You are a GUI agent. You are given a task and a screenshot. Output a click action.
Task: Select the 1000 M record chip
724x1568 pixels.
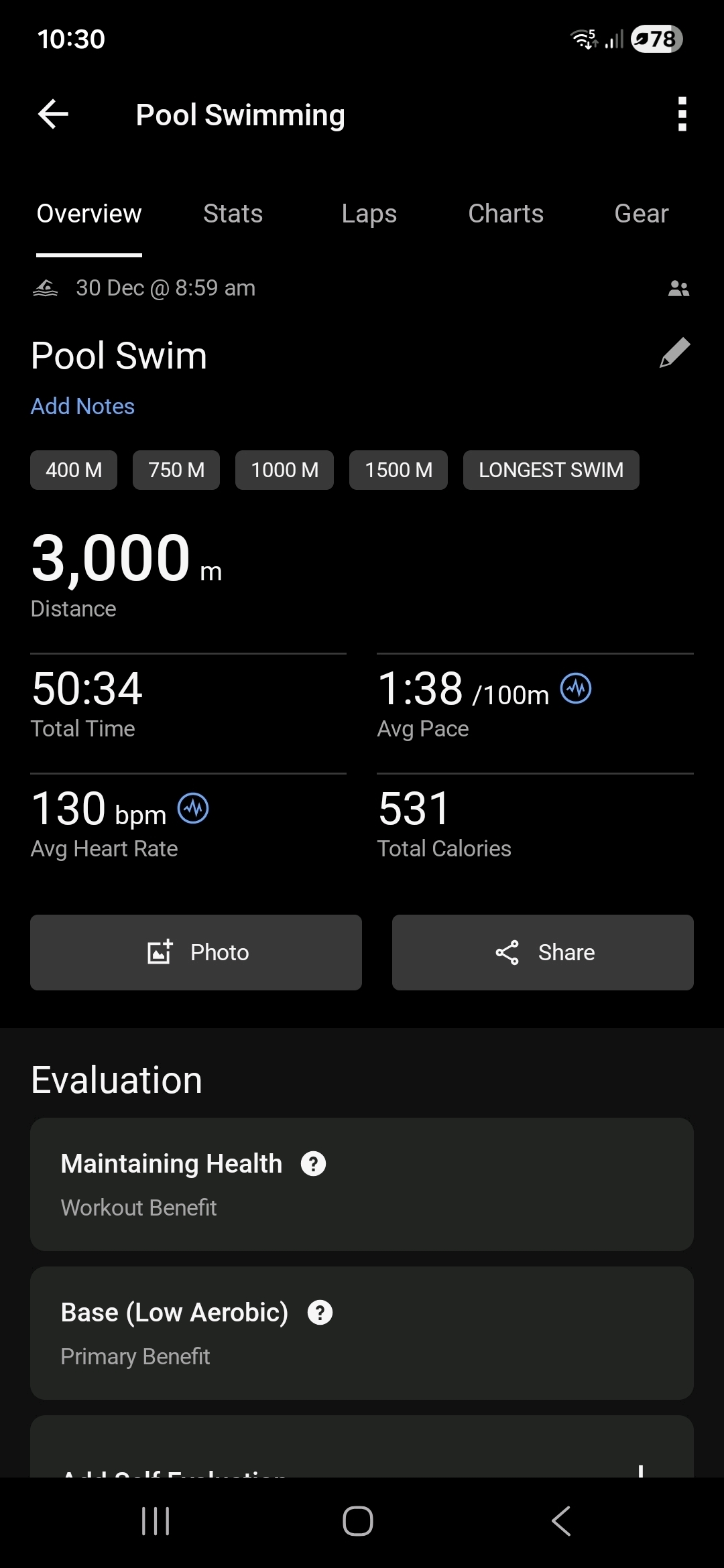(x=284, y=470)
